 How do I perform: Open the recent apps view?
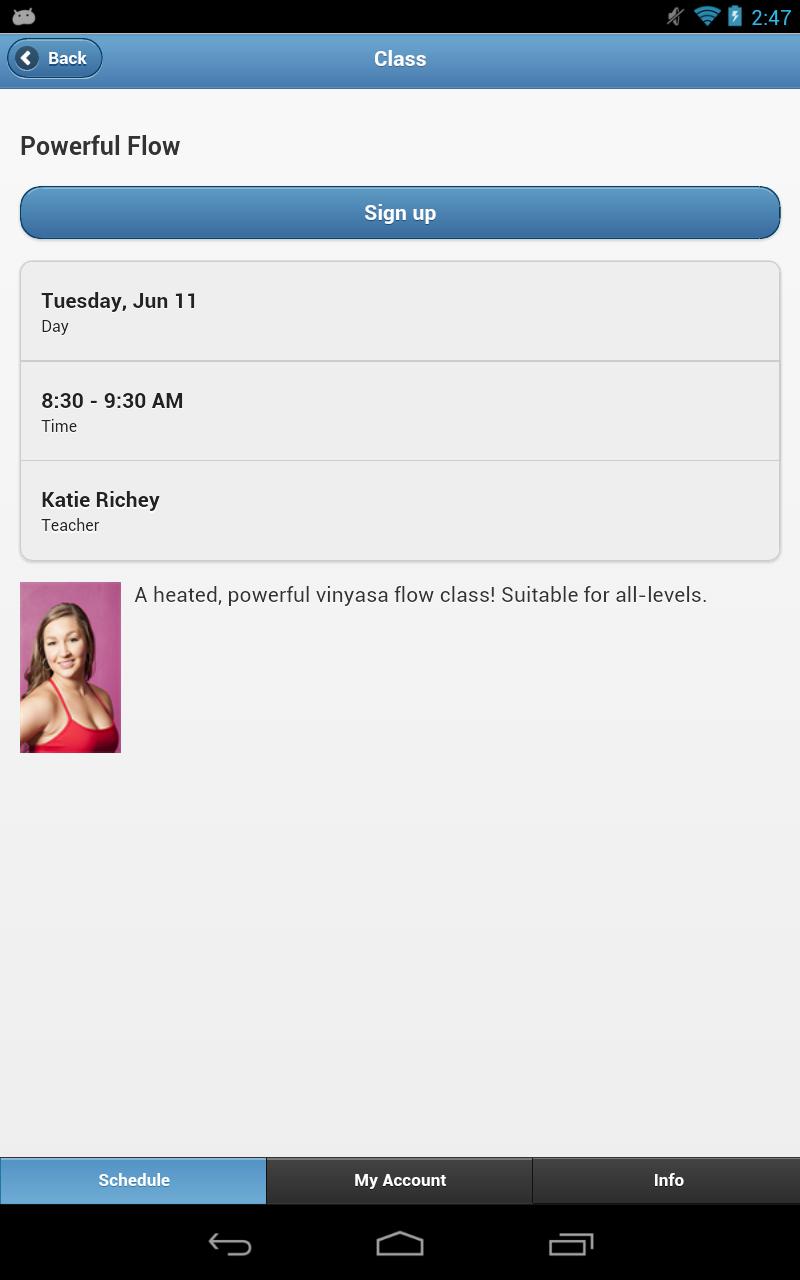point(570,1244)
